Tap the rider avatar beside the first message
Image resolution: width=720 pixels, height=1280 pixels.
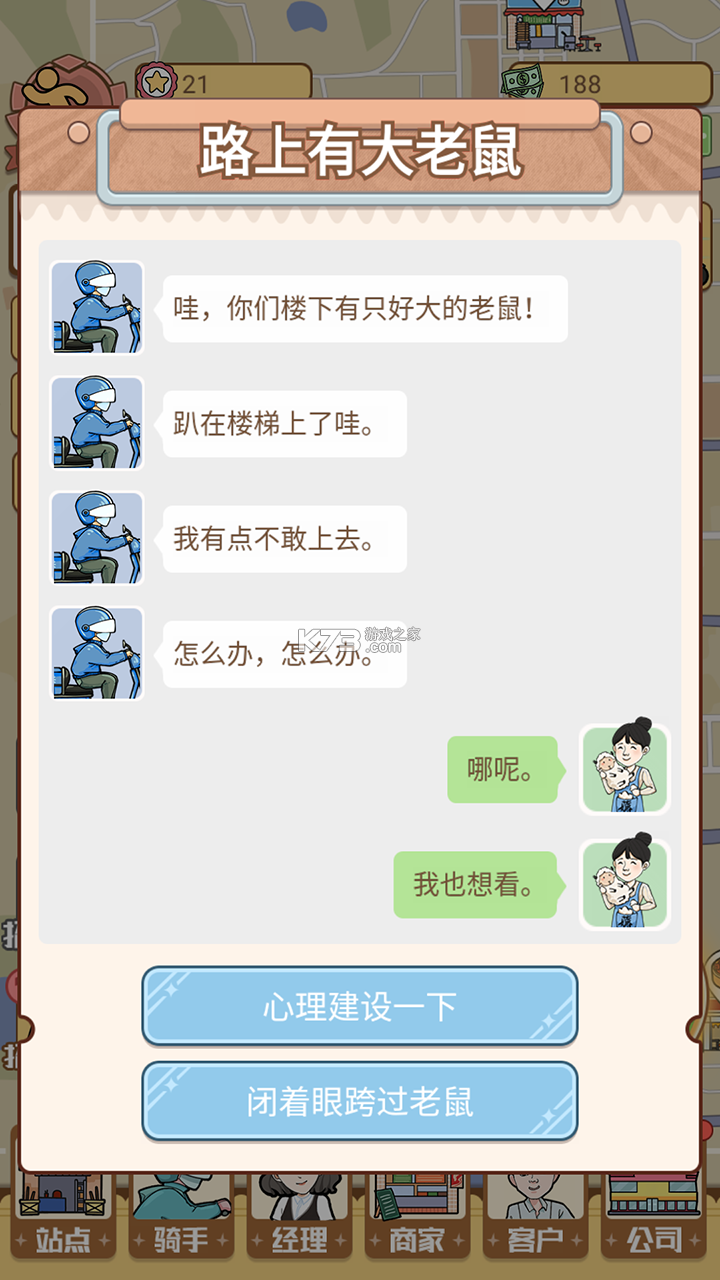96,307
